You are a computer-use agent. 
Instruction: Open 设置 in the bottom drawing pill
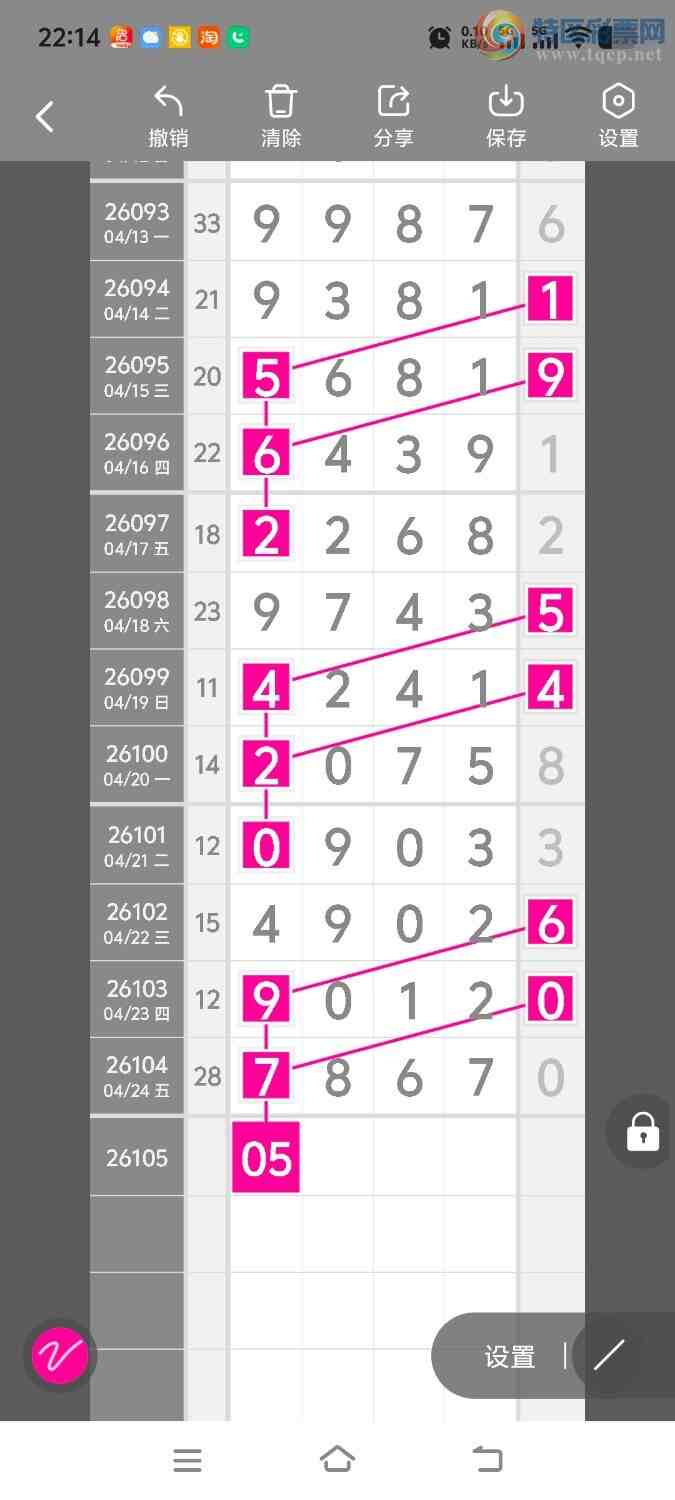510,1357
